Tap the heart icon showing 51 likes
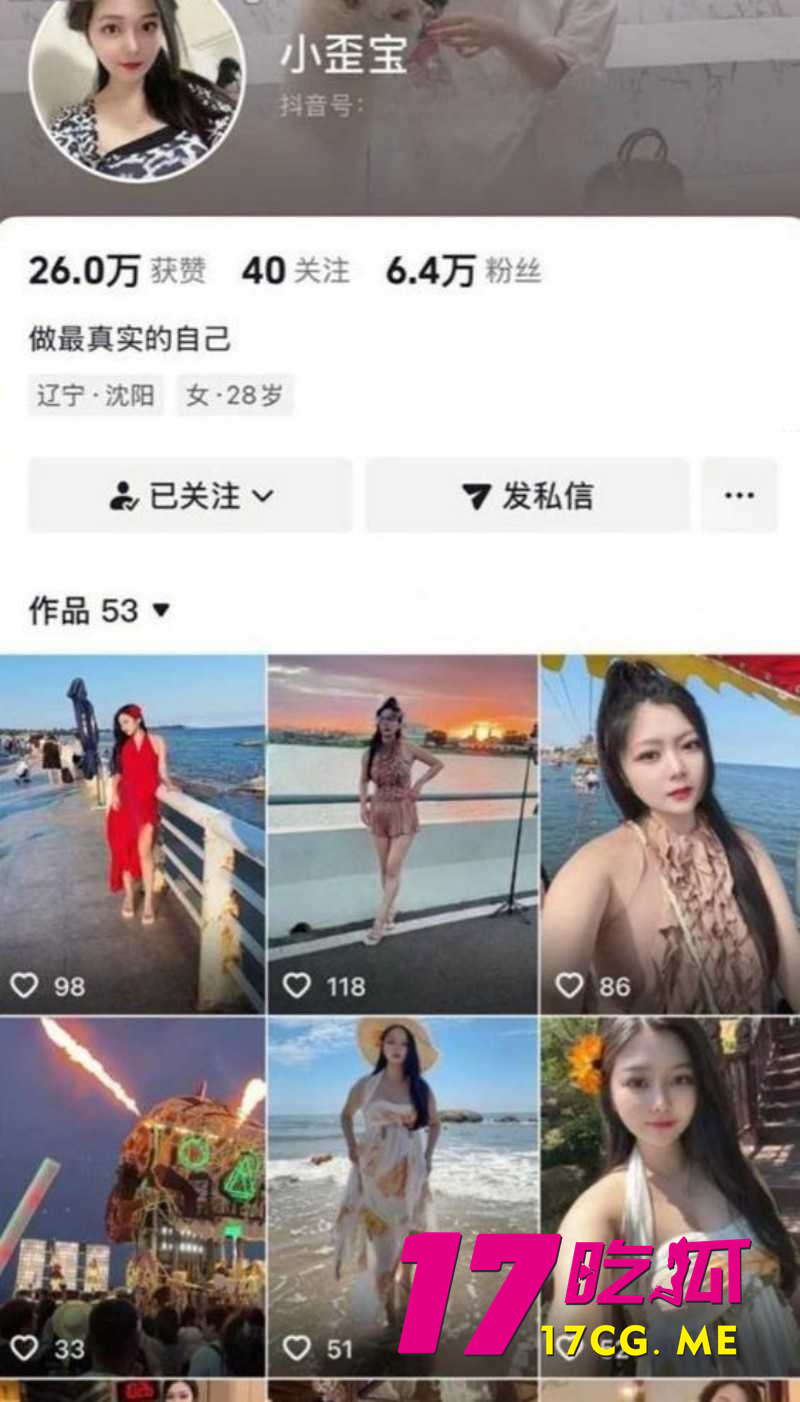 297,1348
